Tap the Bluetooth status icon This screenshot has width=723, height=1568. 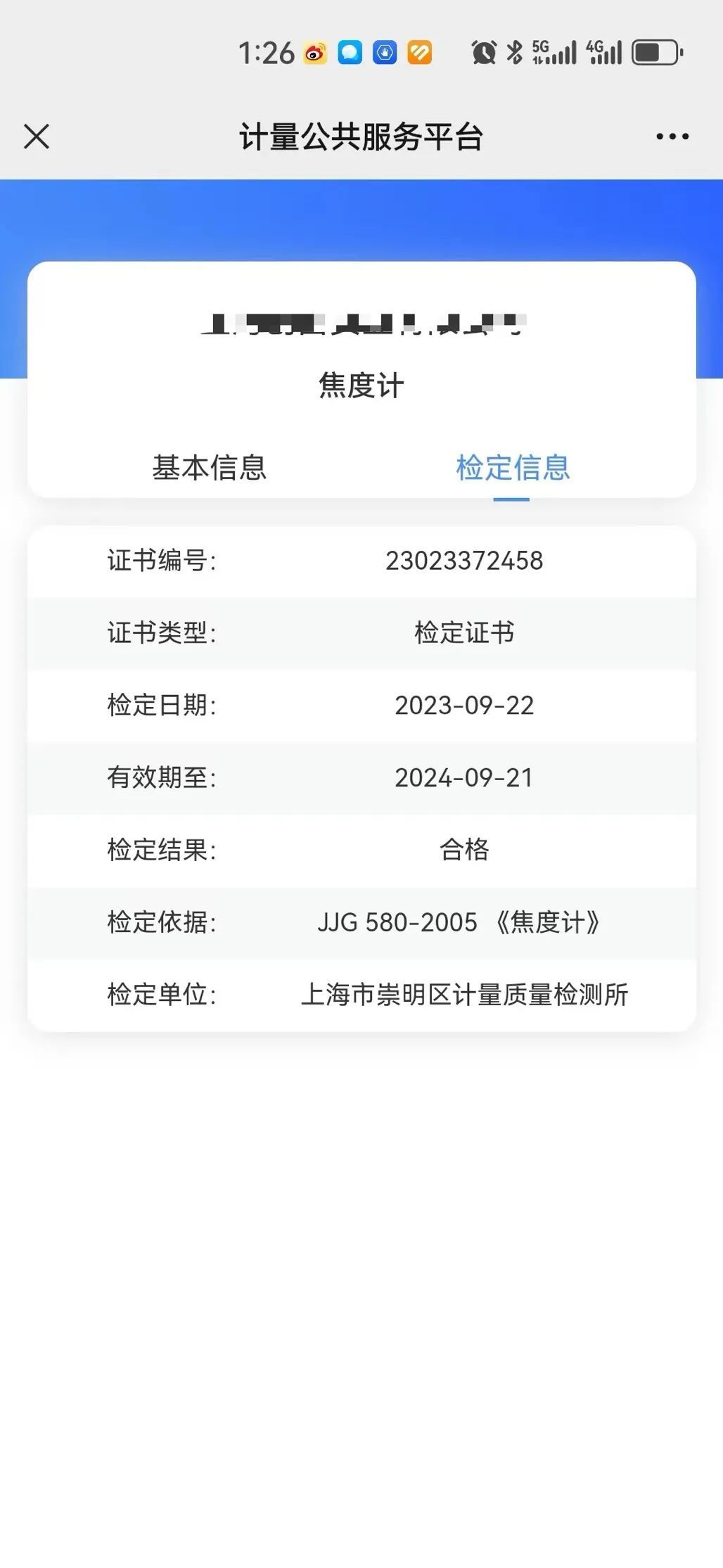click(x=513, y=52)
